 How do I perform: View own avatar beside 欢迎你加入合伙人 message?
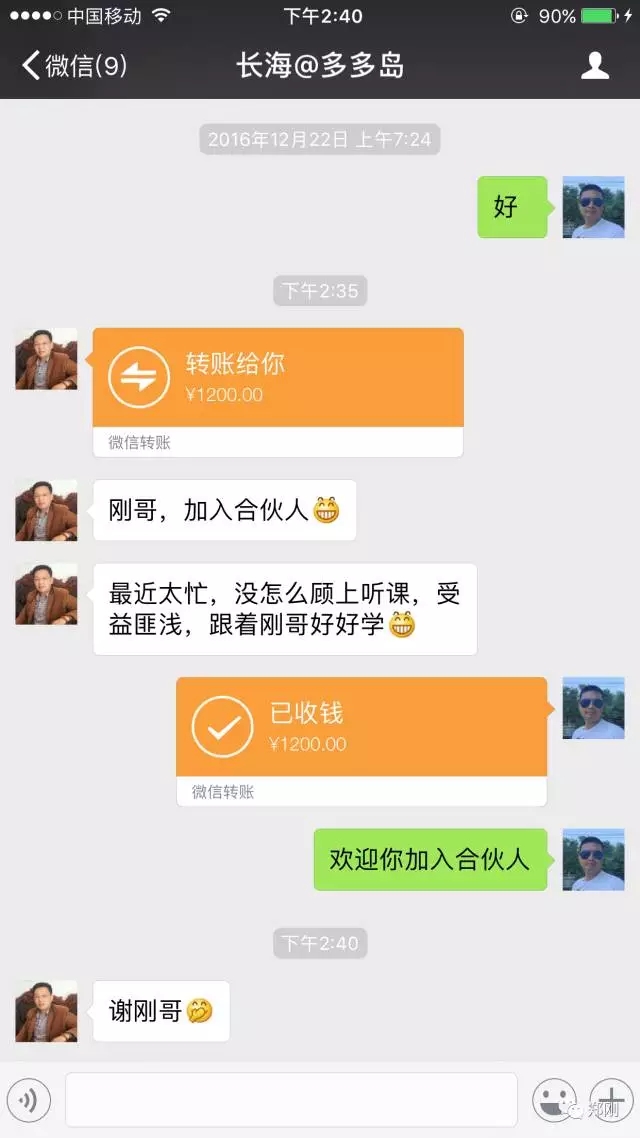594,859
